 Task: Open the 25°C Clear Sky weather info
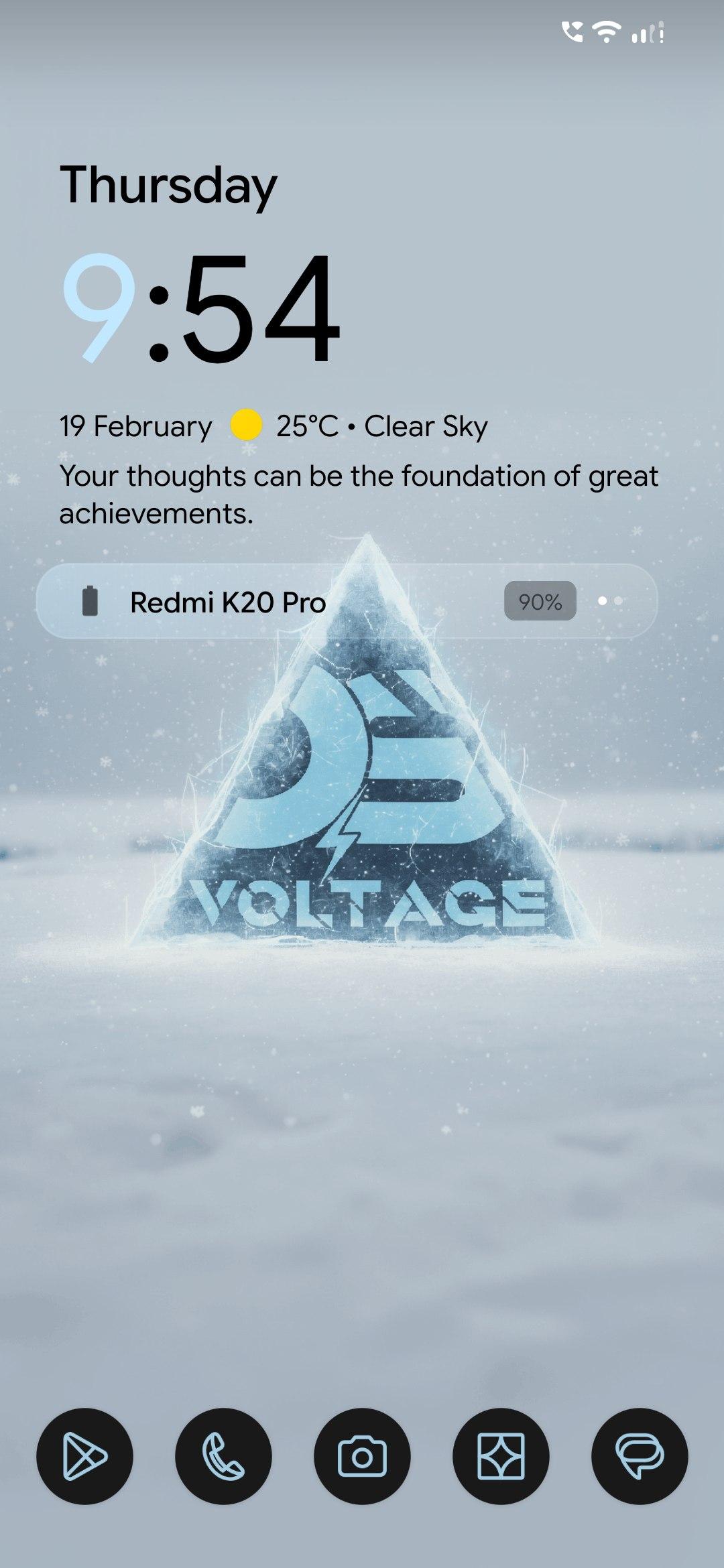[x=381, y=426]
